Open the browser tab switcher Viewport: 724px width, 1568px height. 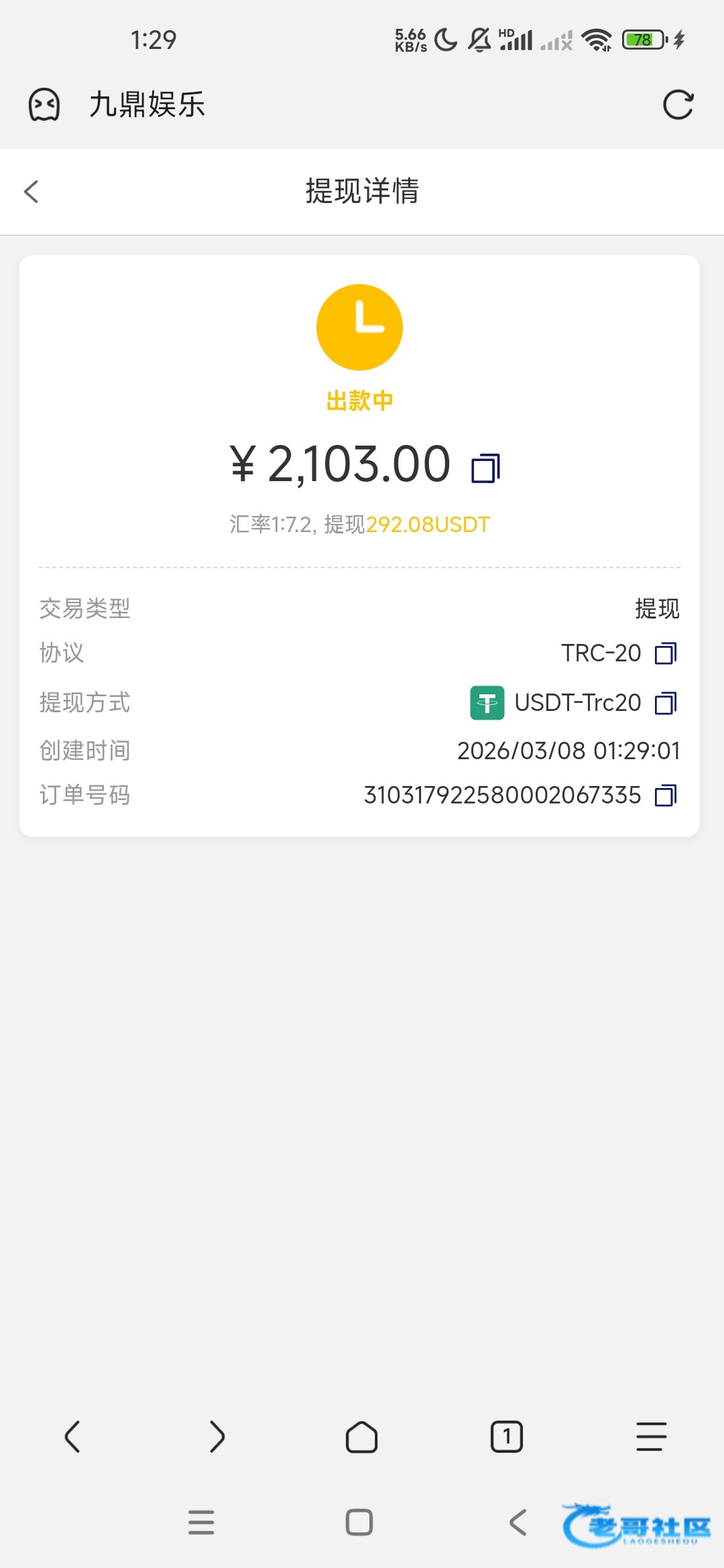pos(507,1437)
